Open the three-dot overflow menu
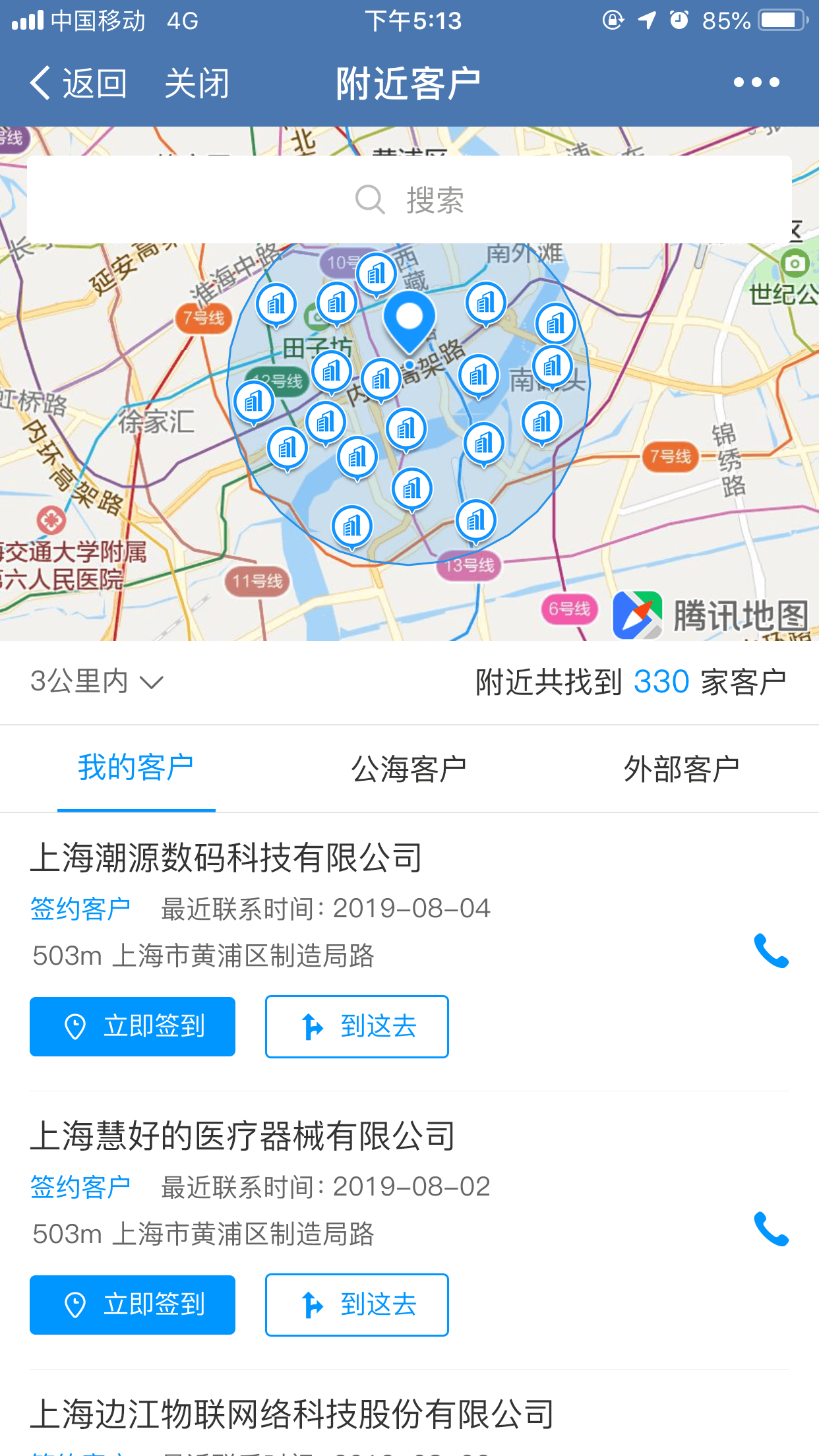Viewport: 819px width, 1456px height. (756, 82)
